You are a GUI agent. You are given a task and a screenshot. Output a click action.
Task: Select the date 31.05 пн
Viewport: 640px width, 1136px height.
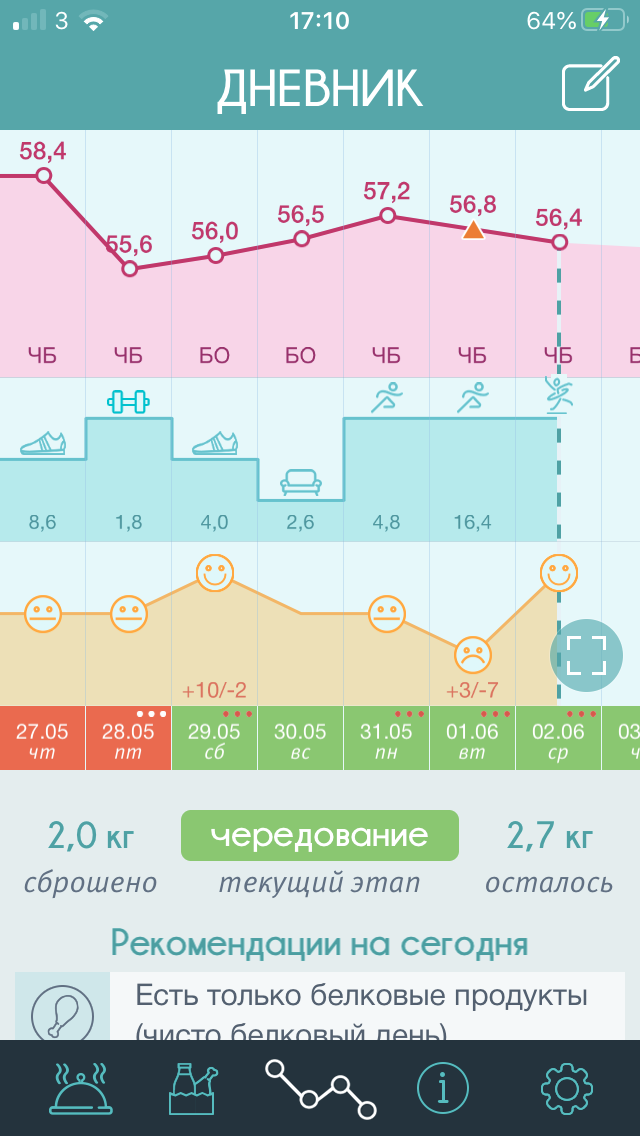pos(386,738)
